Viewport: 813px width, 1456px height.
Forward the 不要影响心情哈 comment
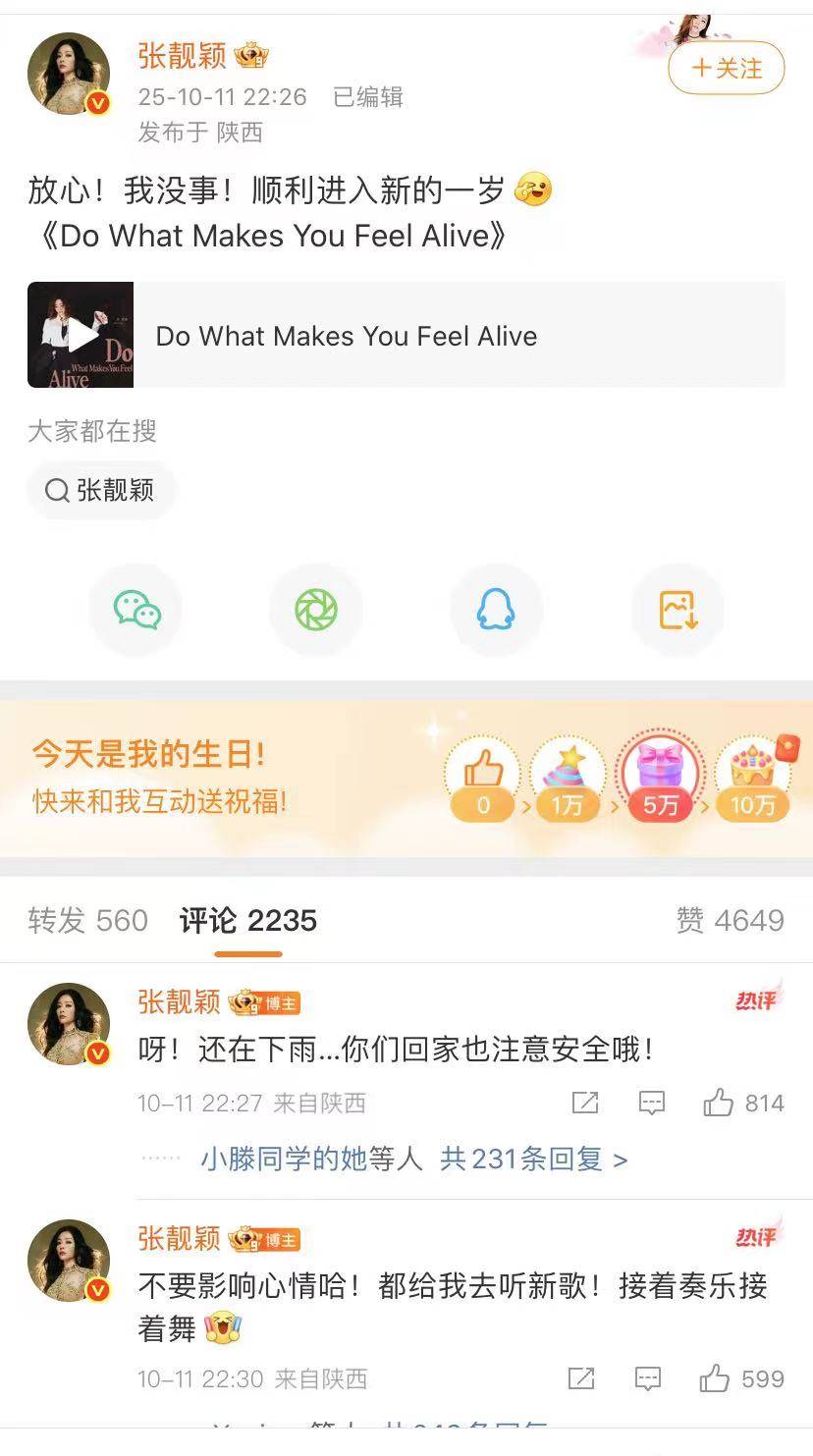(x=581, y=1378)
